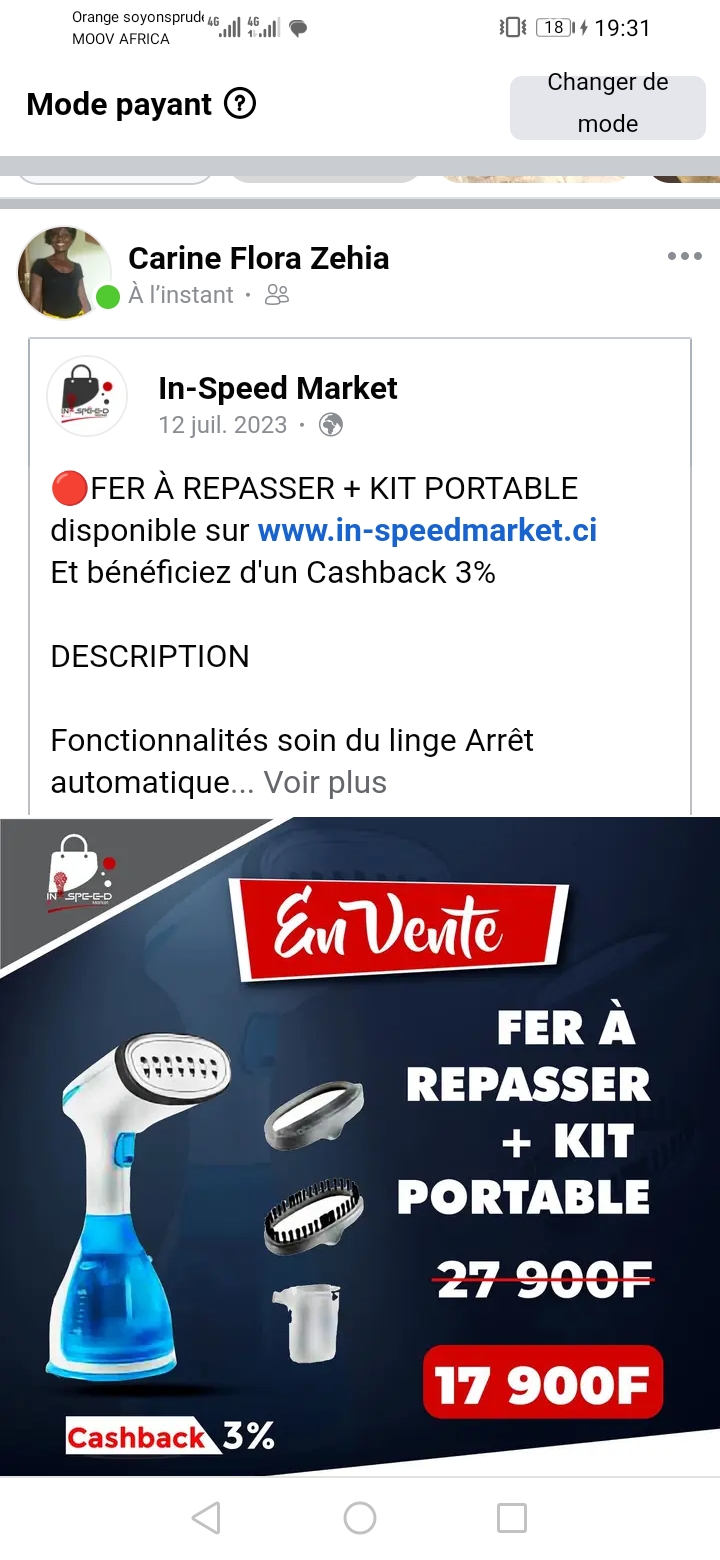Viewport: 720px width, 1560px height.
Task: Follow the www.in-speedmarket.ci link
Action: (x=427, y=530)
